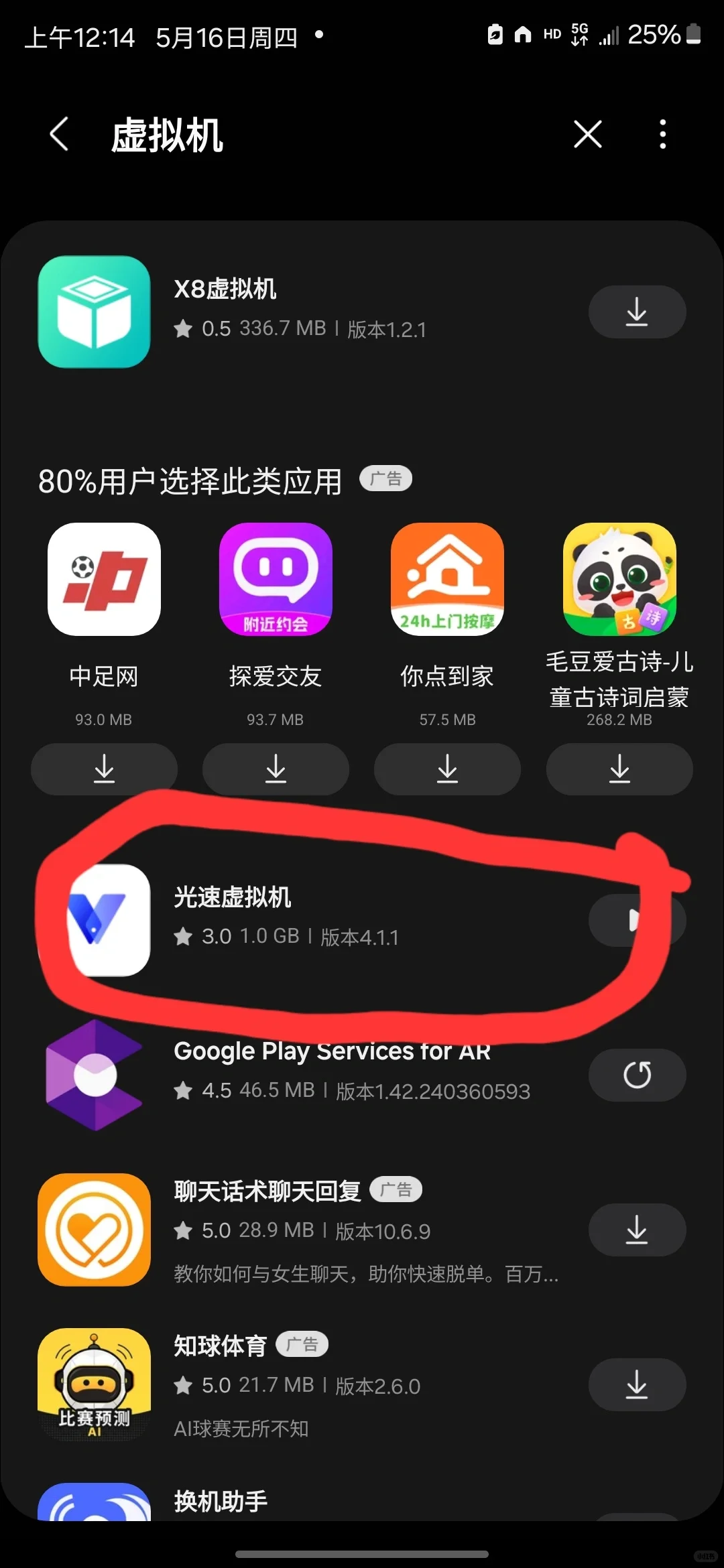Download the 中足网 app
This screenshot has width=724, height=1568.
(x=104, y=769)
